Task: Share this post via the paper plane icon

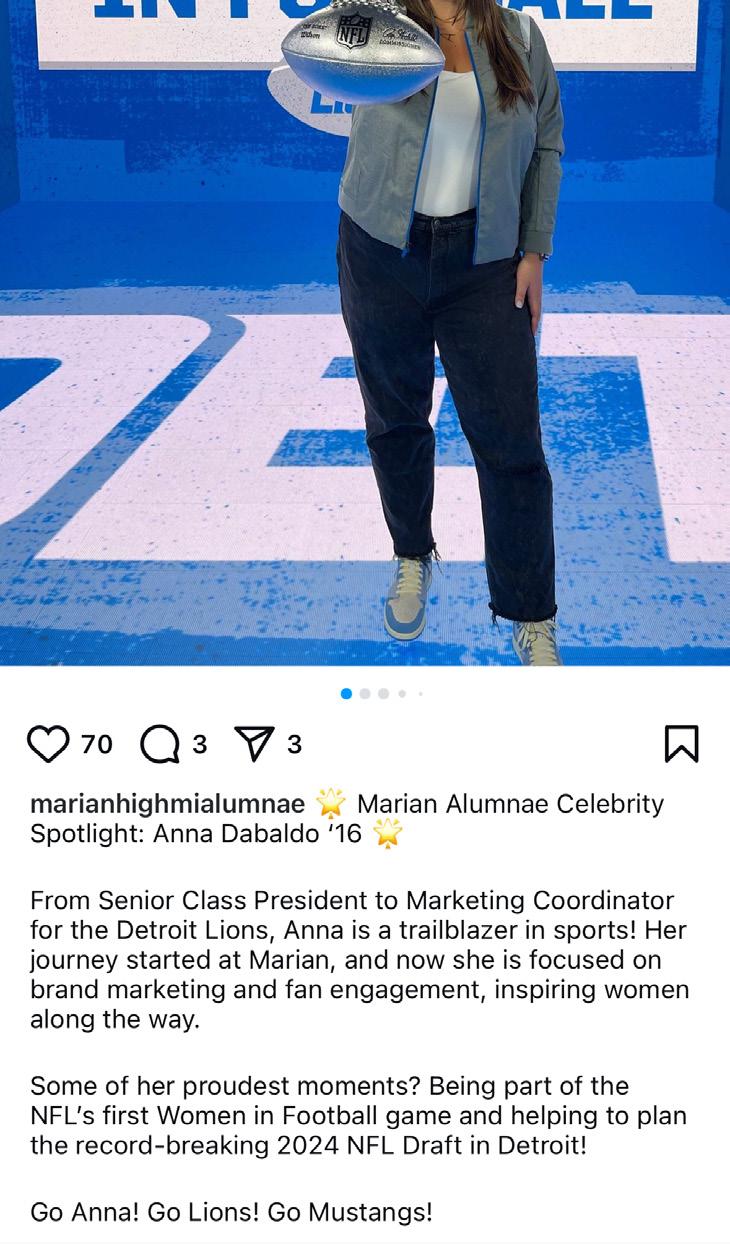Action: 253,744
